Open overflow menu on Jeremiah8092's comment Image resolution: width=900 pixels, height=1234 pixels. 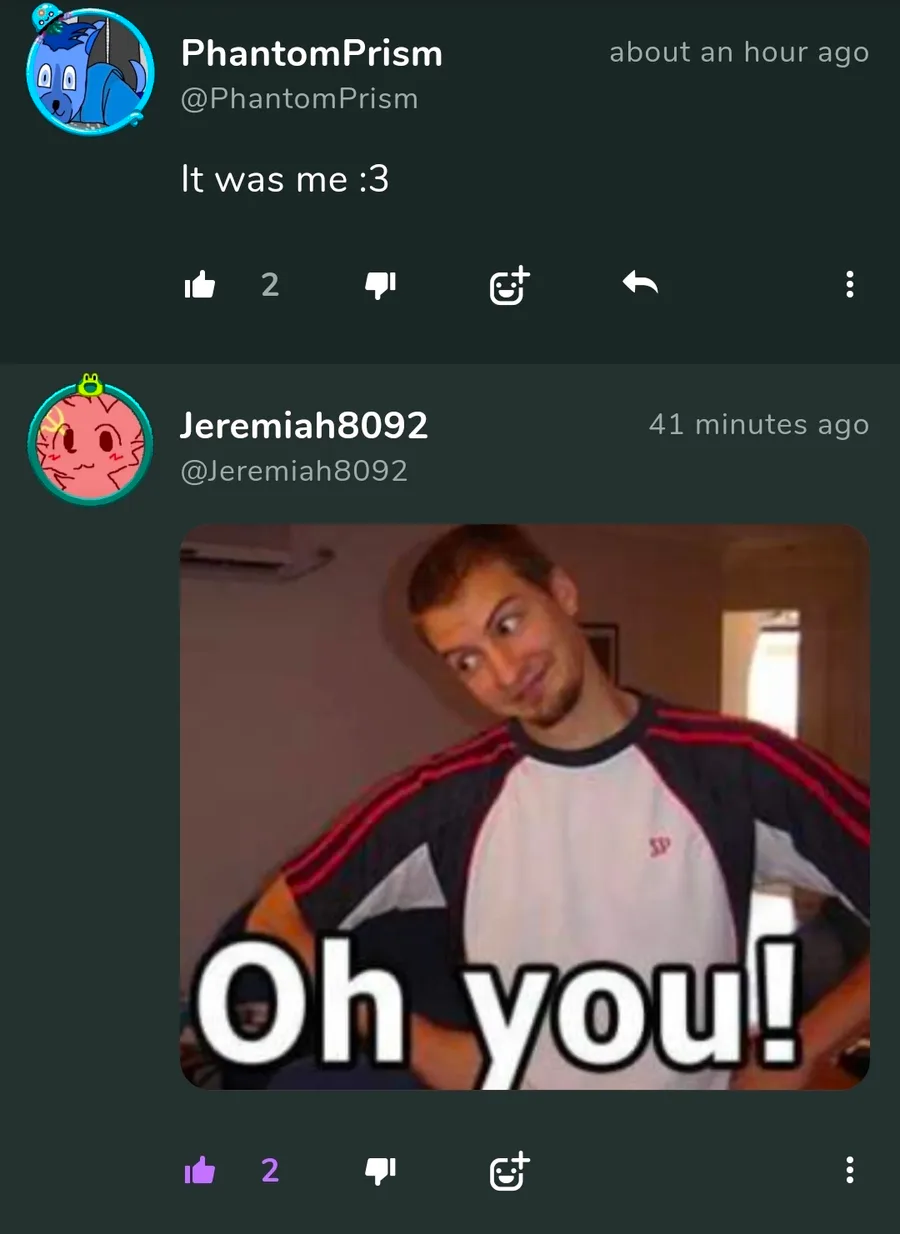click(849, 1170)
